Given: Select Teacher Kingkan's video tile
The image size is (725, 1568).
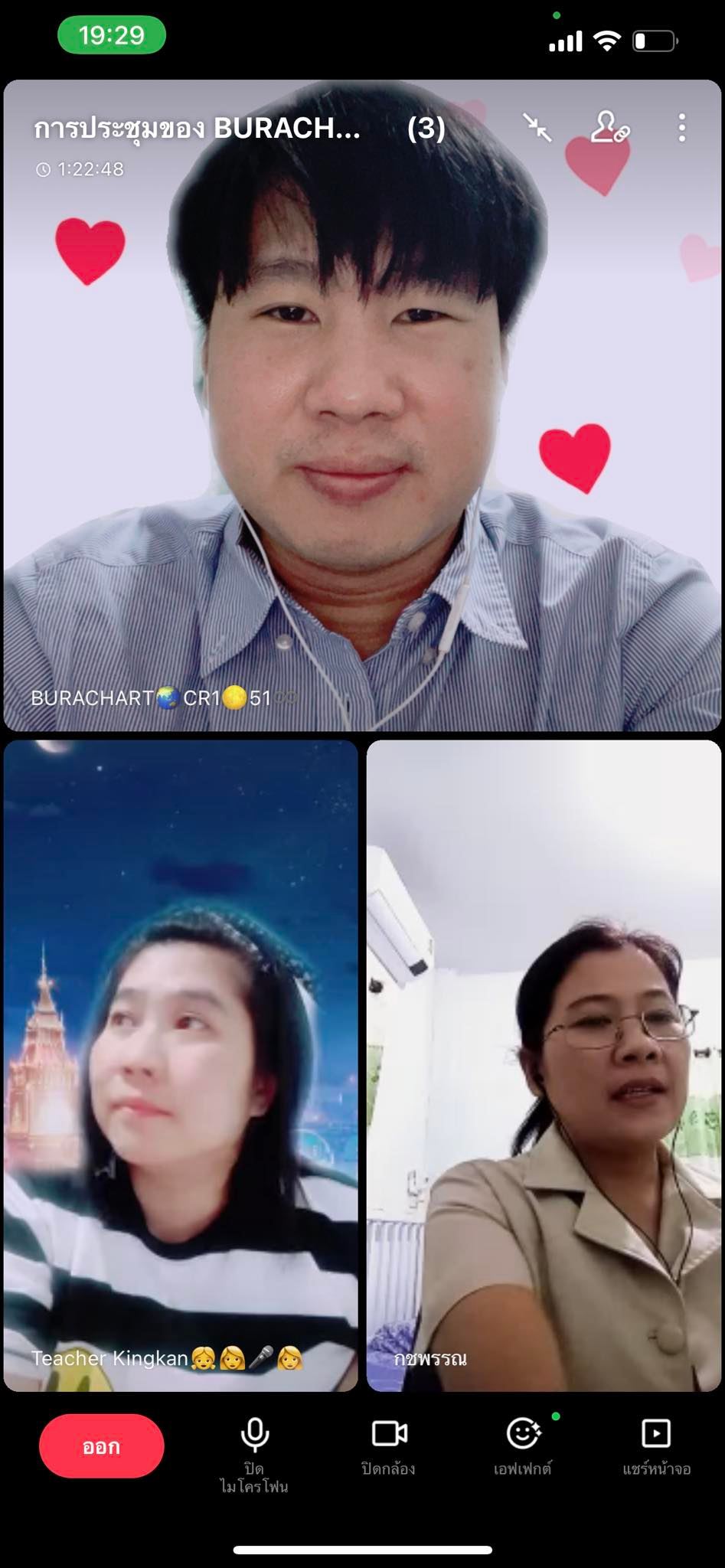Looking at the screenshot, I should tap(181, 1064).
